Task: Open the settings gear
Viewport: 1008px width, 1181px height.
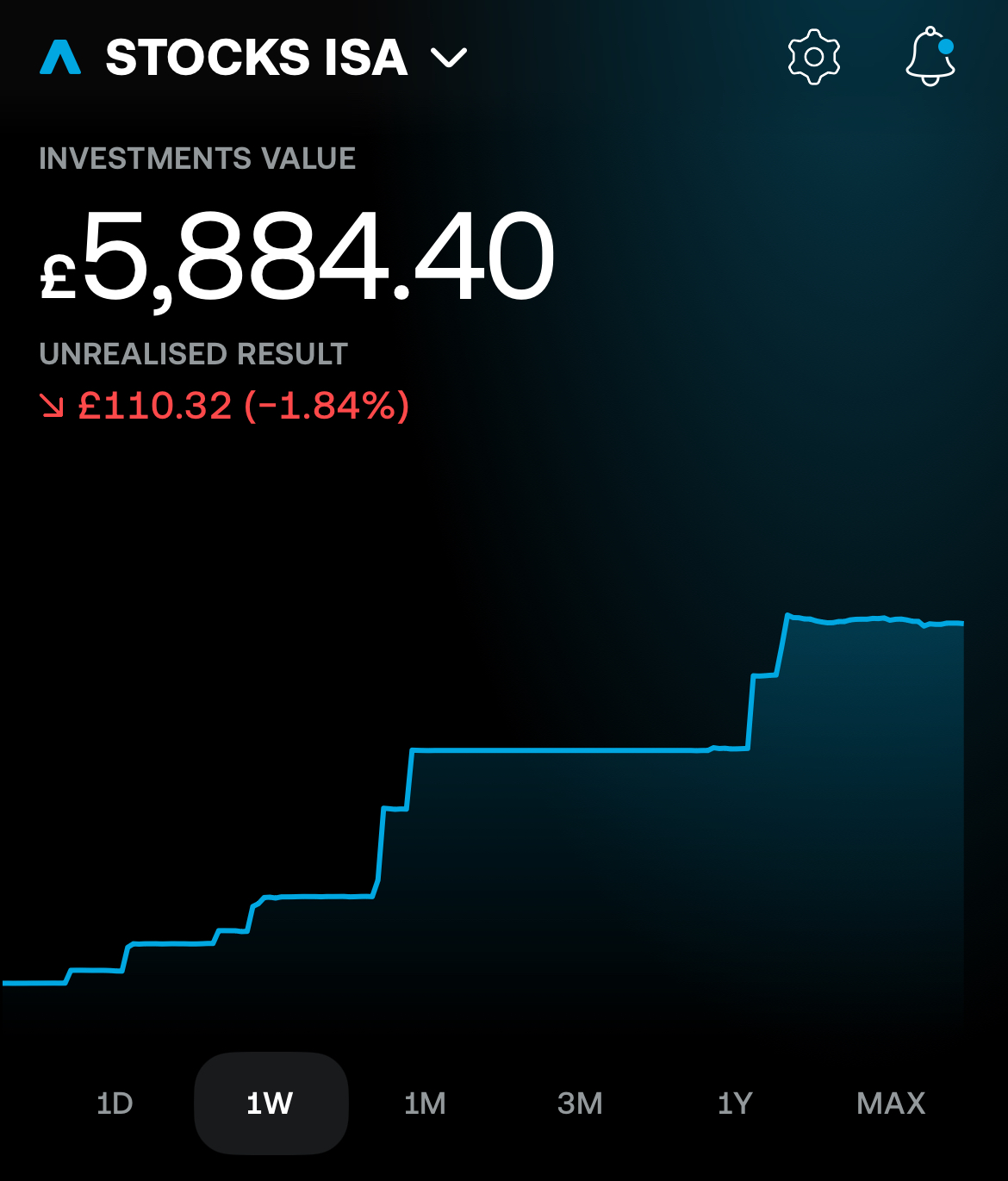Action: pyautogui.click(x=813, y=58)
